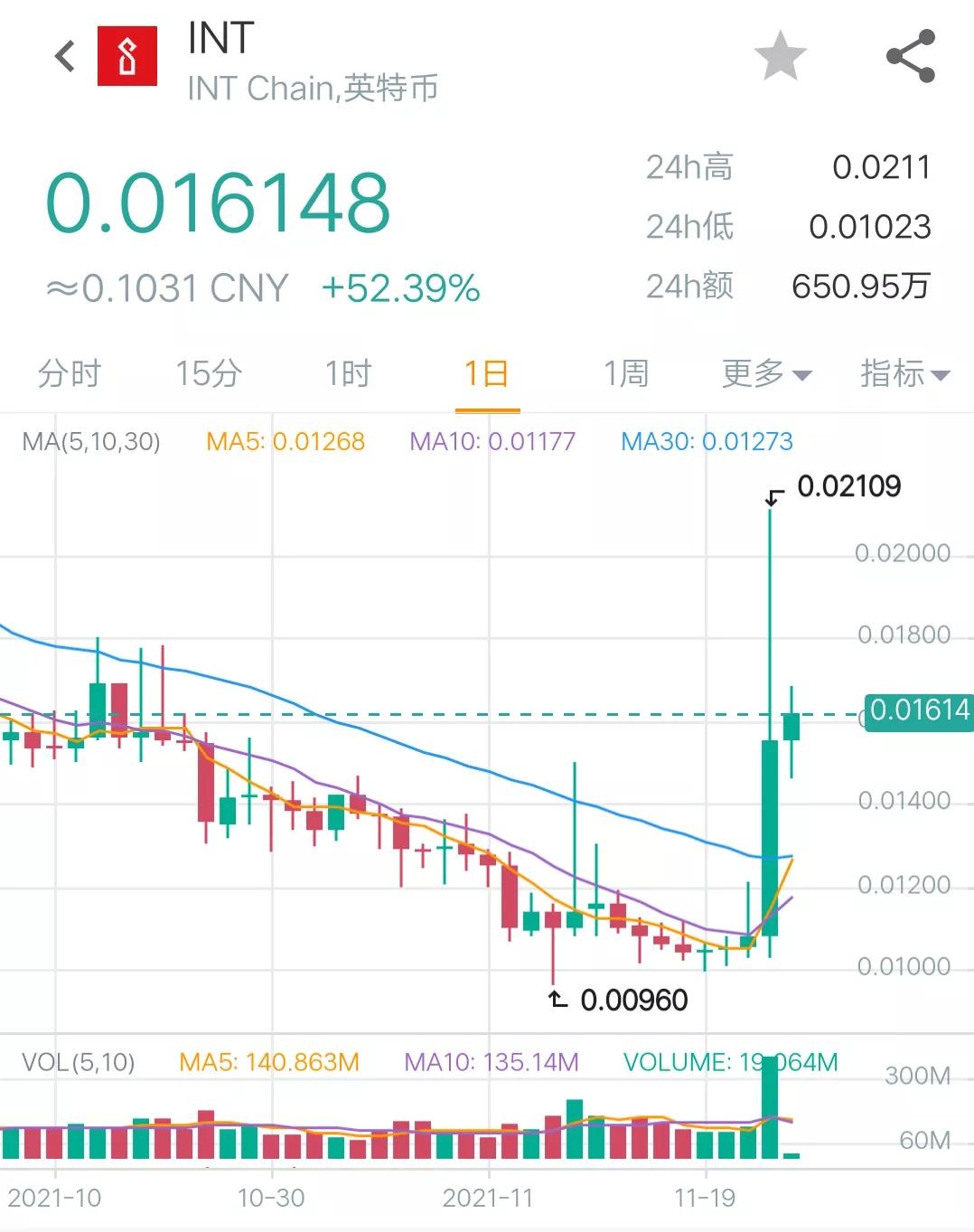
Task: Open the 指标 indicators dropdown
Action: 906,373
